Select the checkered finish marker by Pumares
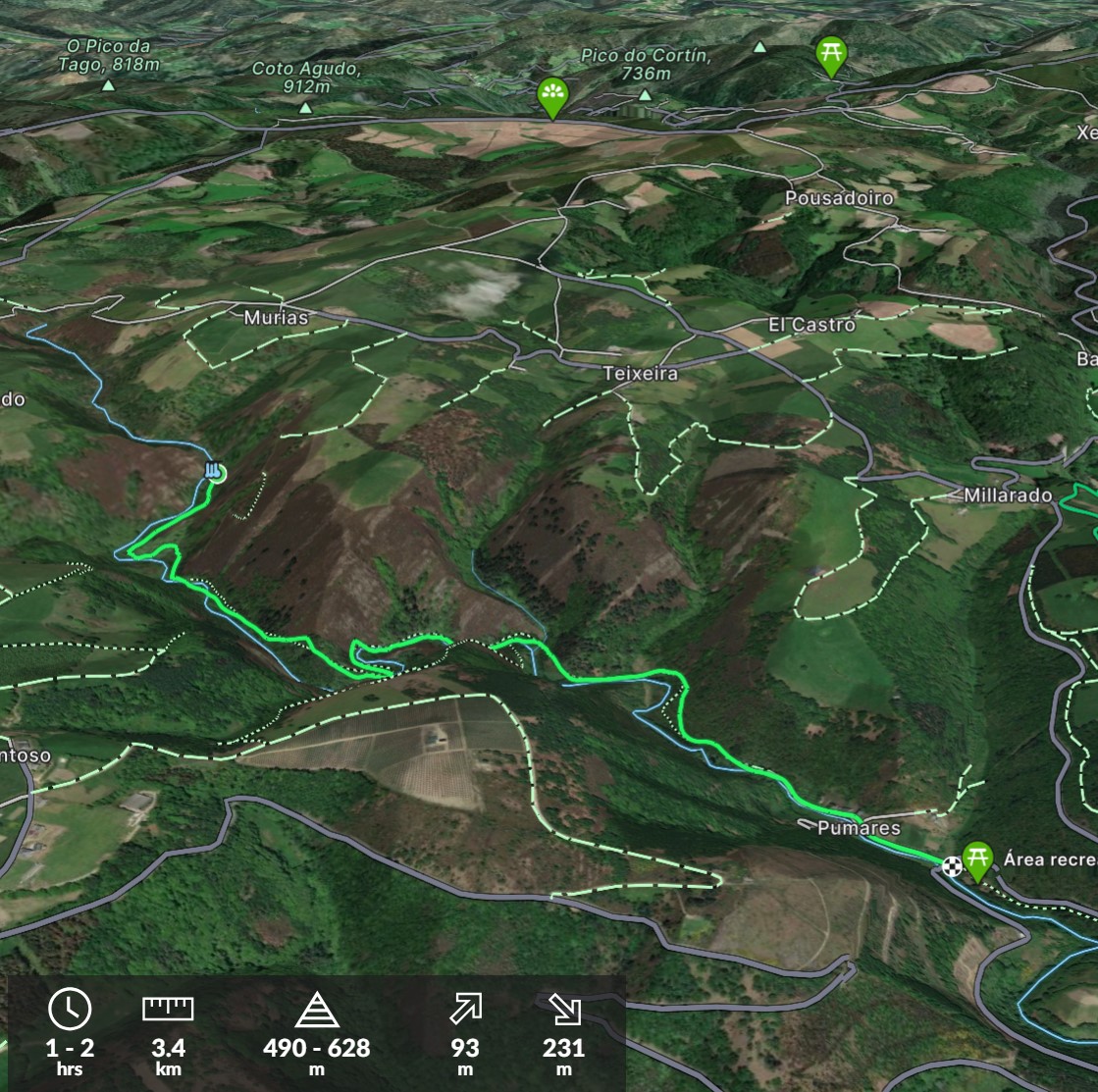Viewport: 1098px width, 1092px height. (951, 865)
